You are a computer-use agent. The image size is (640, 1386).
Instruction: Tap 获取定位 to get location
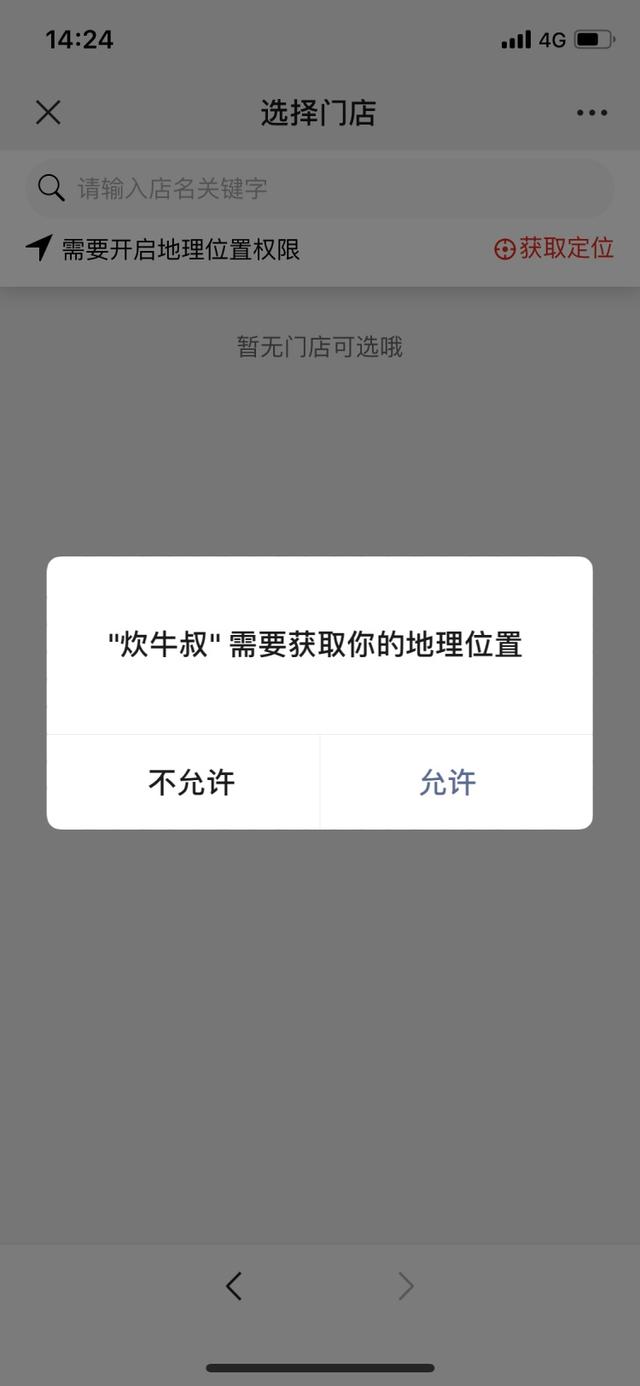click(x=554, y=248)
